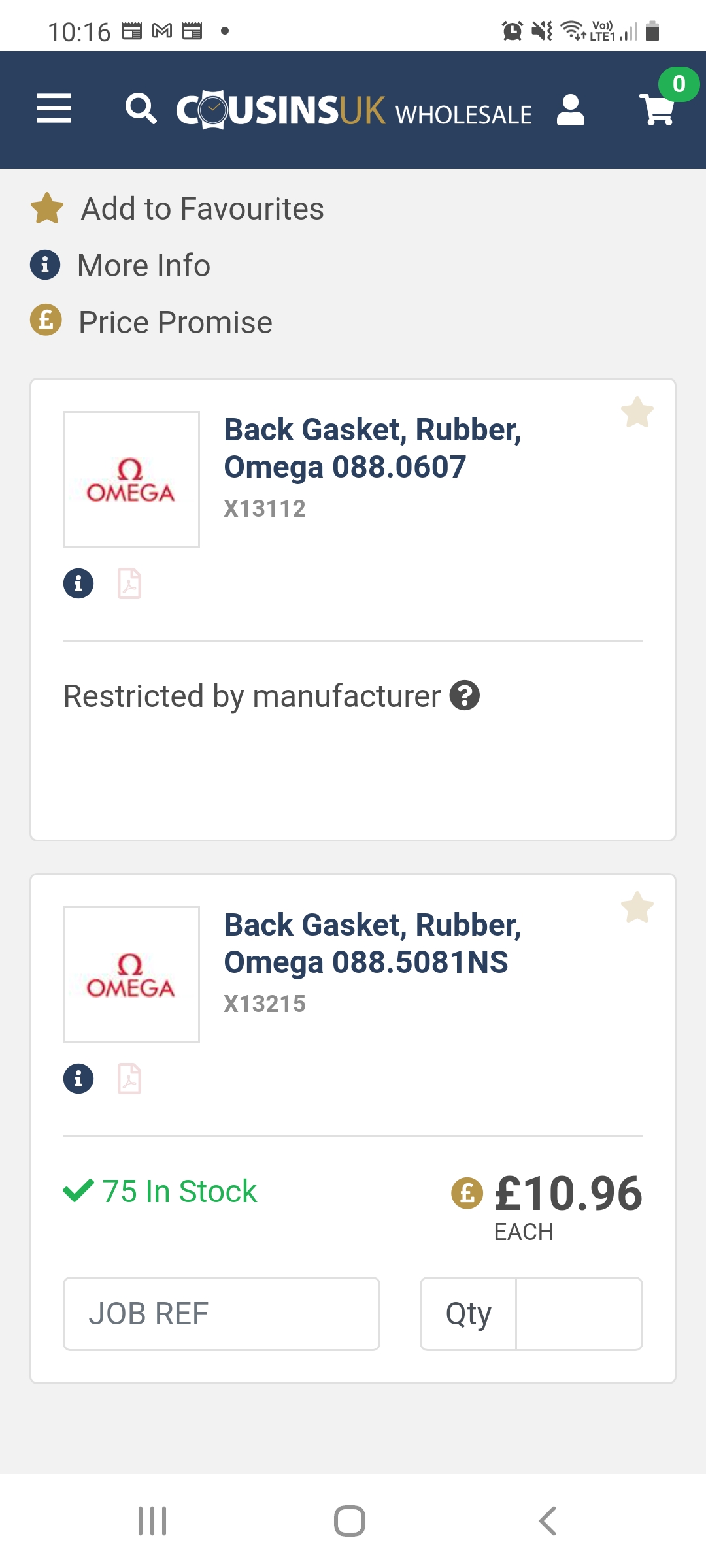This screenshot has width=706, height=1568.
Task: Tap the price promise icon beside £10.96
Action: (467, 1193)
